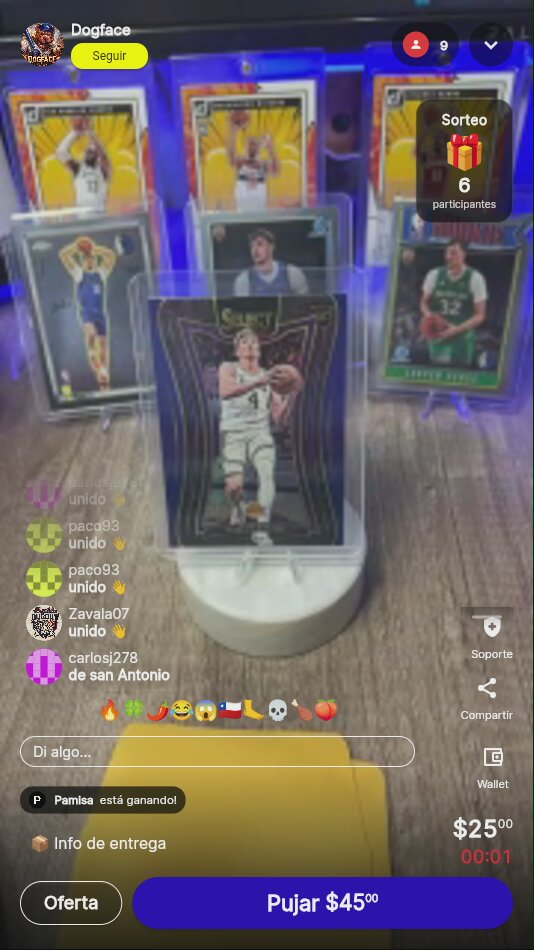Screen dimensions: 534x950
Task: Open the Dogface profile avatar
Action: pyautogui.click(x=42, y=44)
